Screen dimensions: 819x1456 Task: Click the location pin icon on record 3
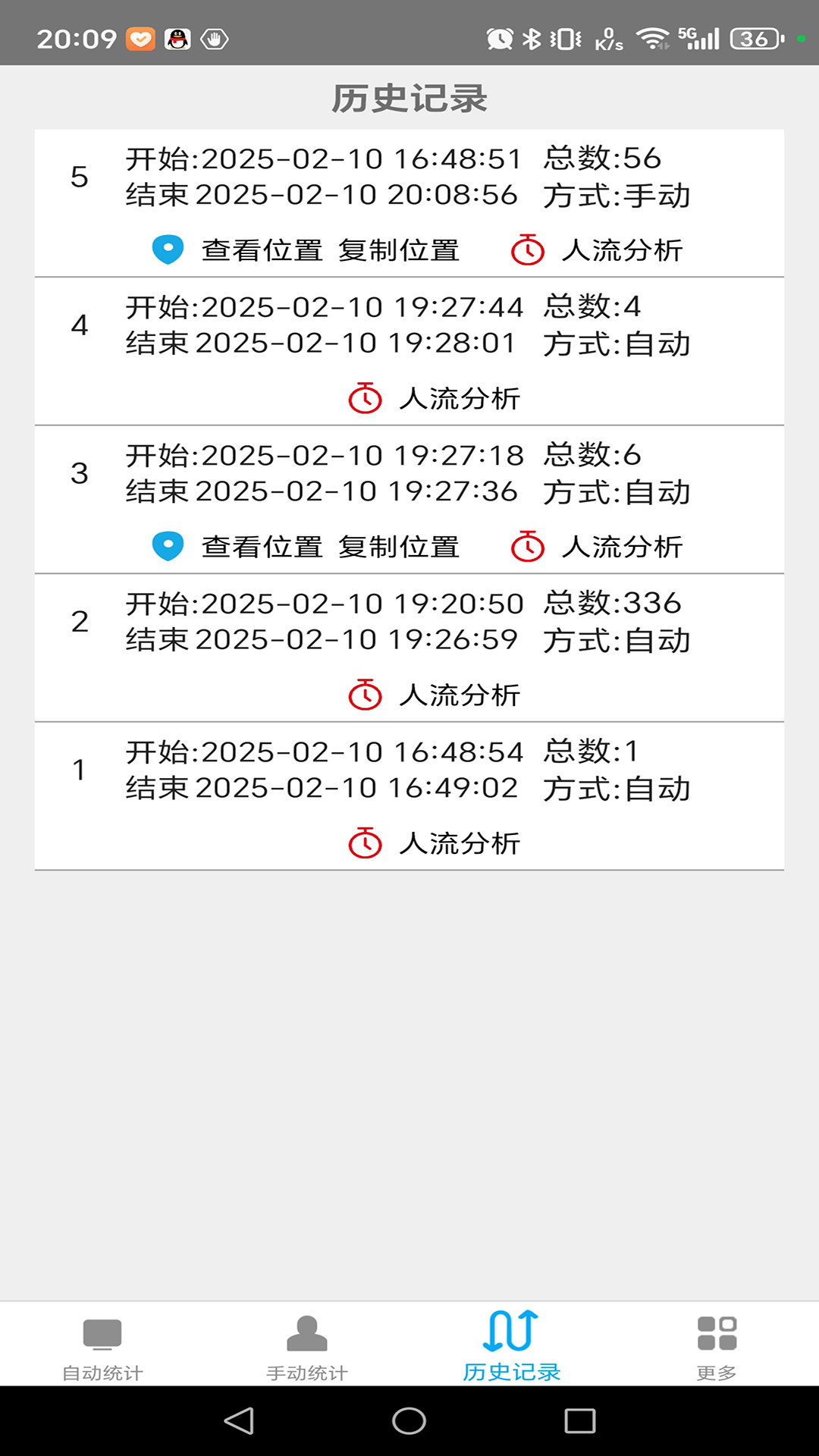[168, 545]
